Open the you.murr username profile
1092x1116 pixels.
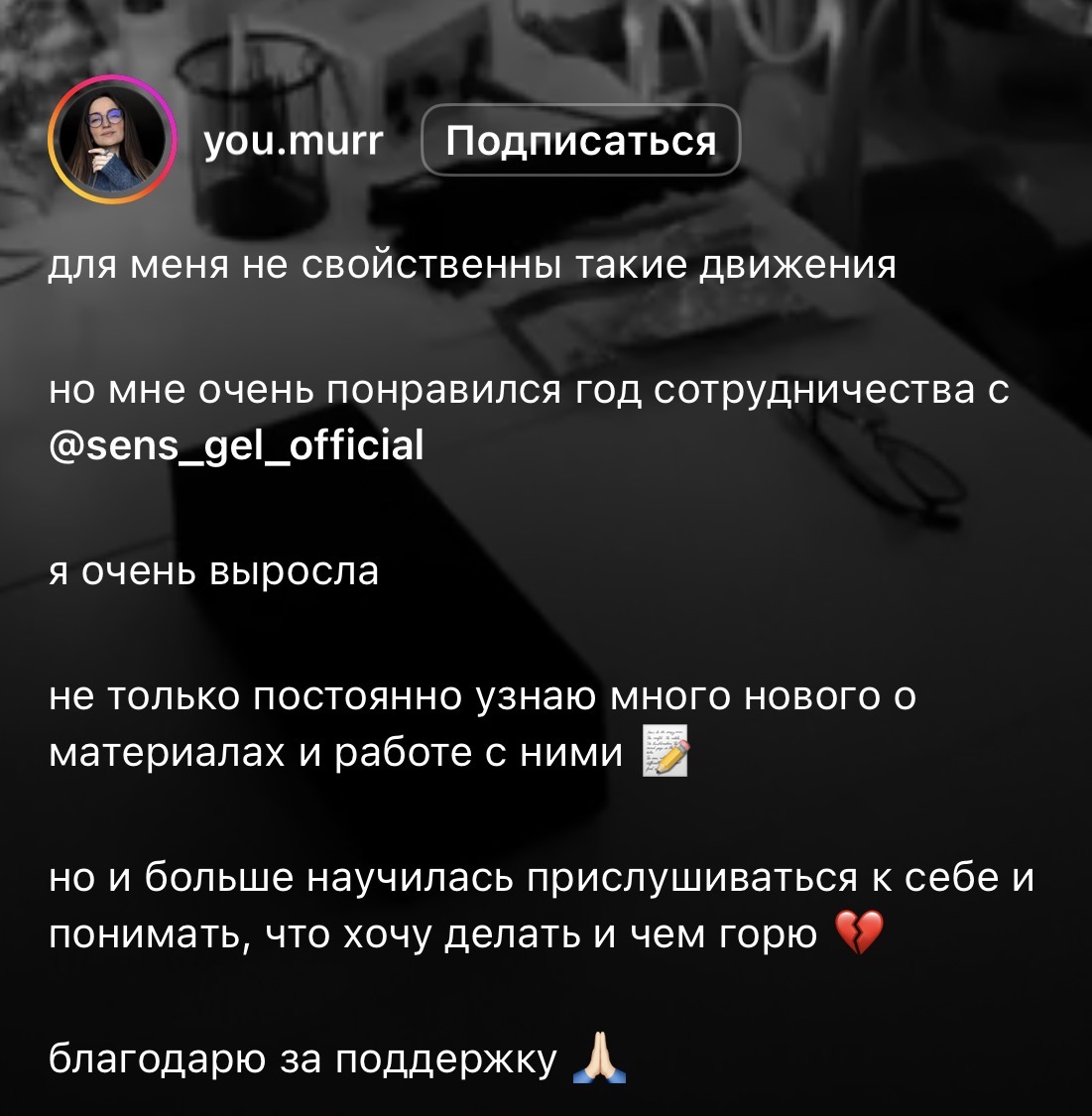click(x=293, y=142)
